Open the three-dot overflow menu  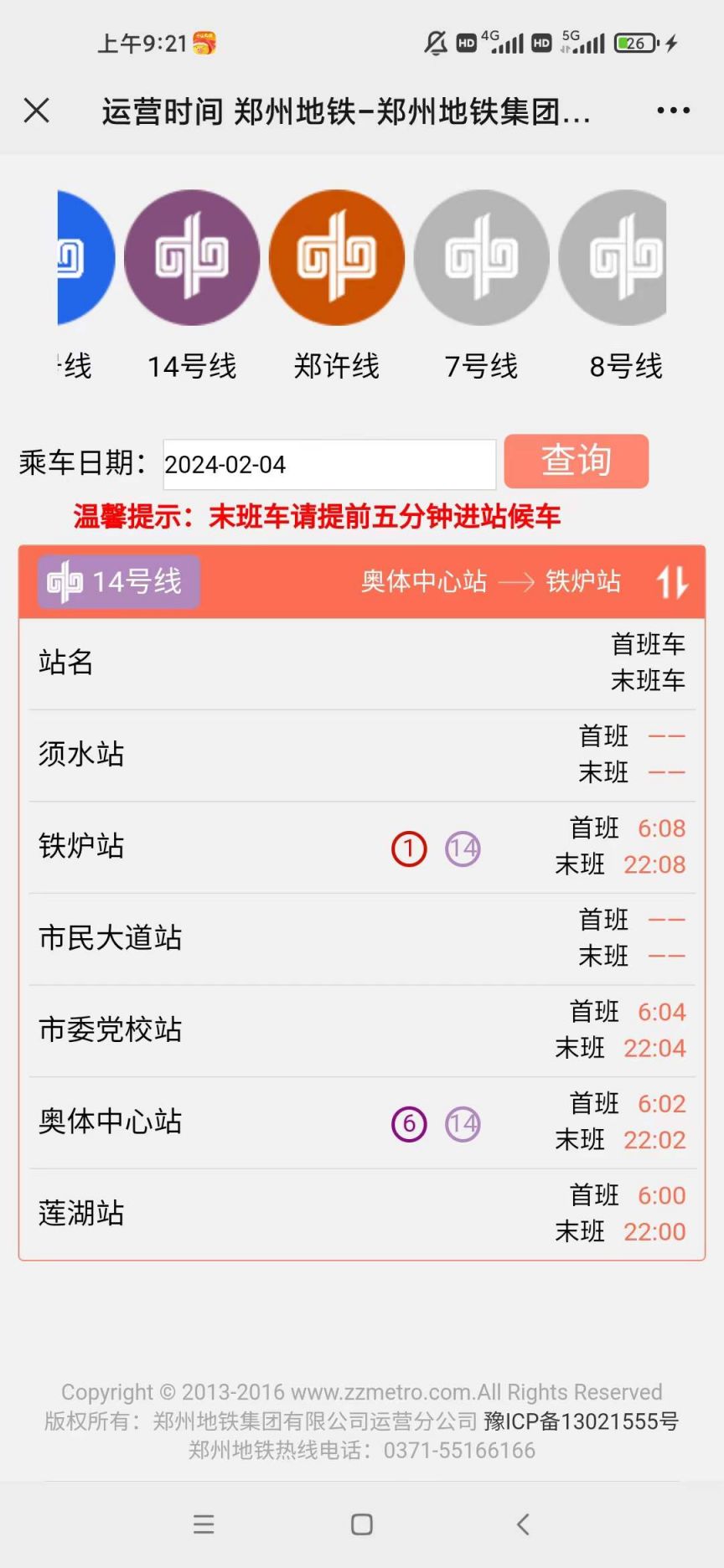[674, 110]
